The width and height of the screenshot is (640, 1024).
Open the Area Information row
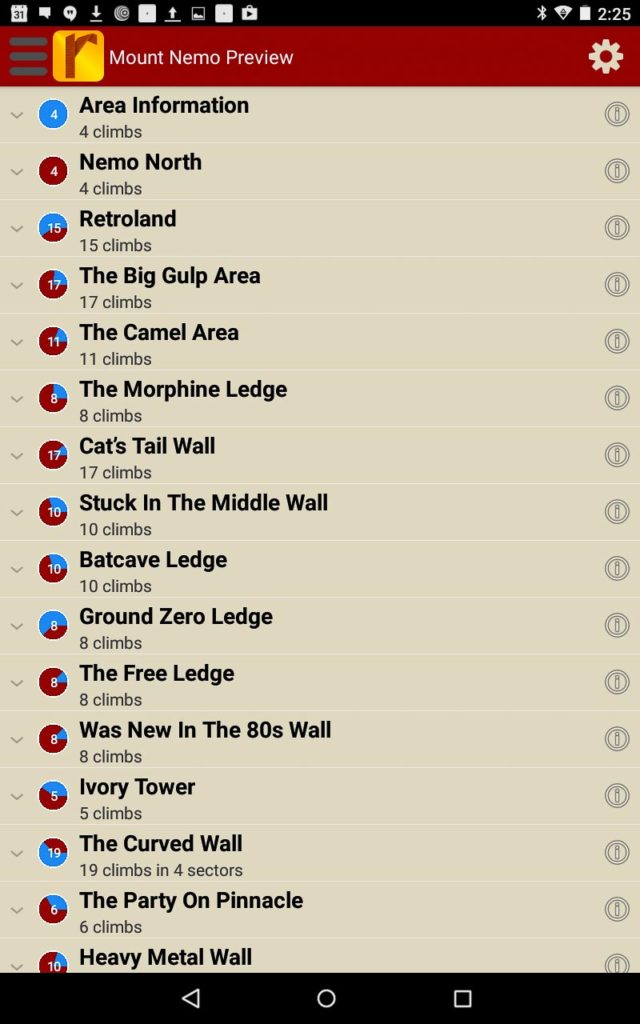tap(300, 115)
